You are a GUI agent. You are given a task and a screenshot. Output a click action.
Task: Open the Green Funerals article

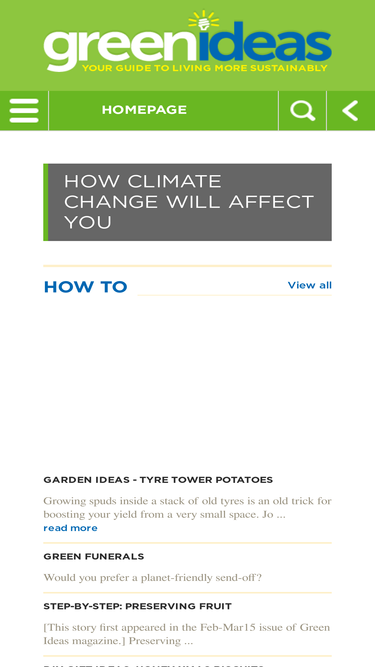(94, 556)
